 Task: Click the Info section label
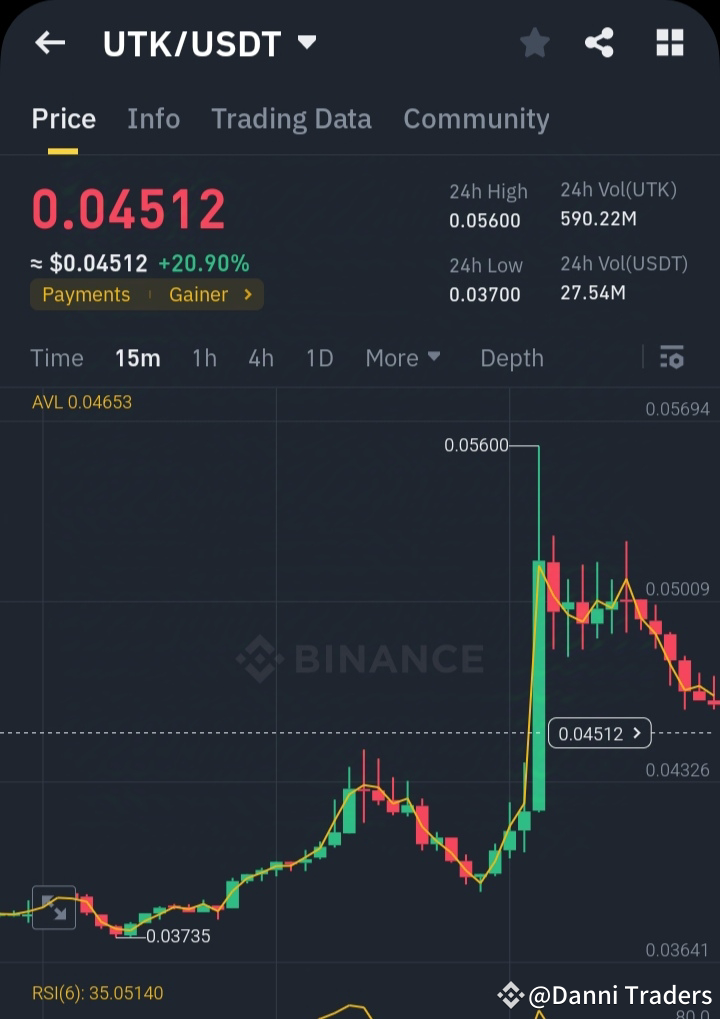pos(153,118)
